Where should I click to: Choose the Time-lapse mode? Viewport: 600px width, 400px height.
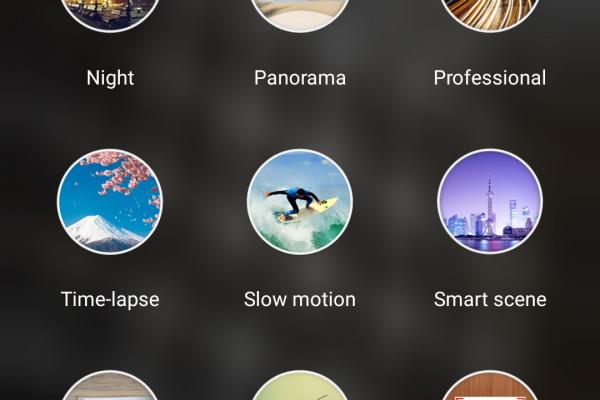point(110,202)
